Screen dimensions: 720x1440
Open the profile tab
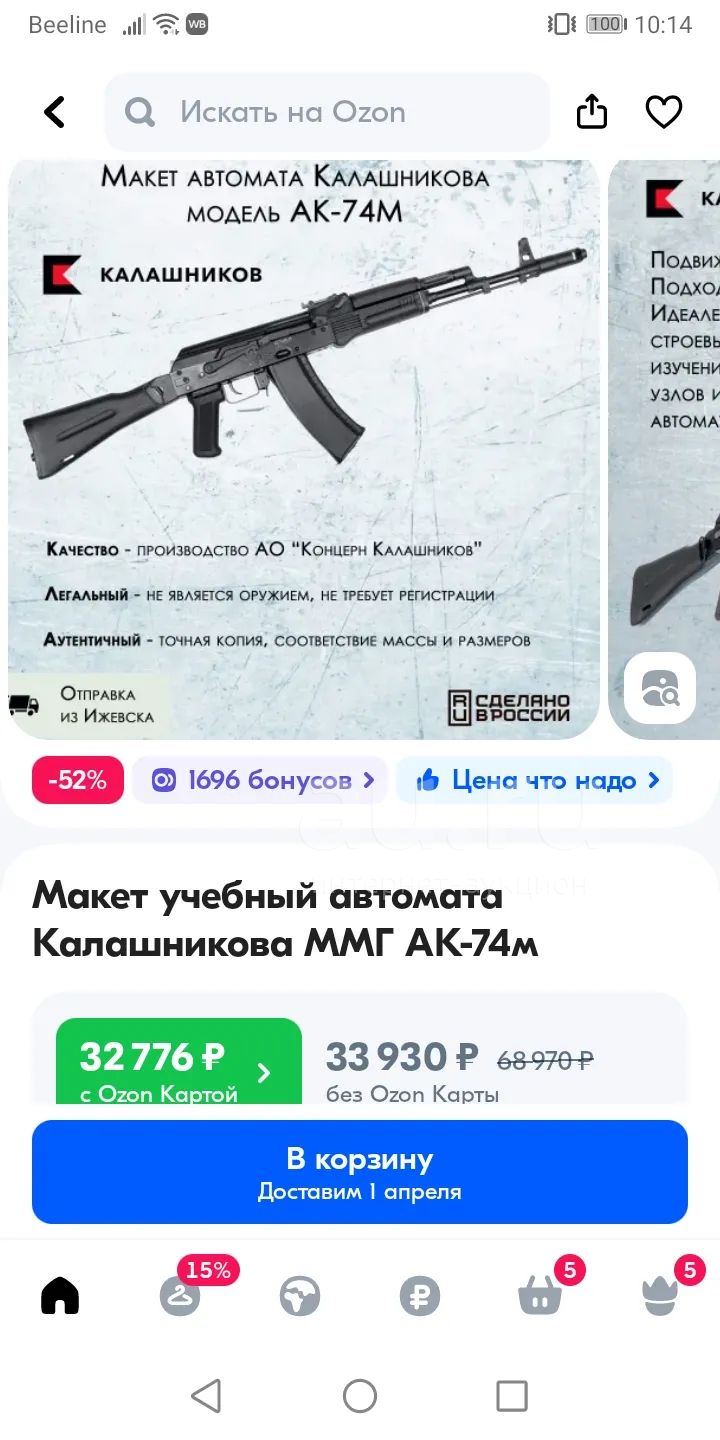pos(660,1296)
